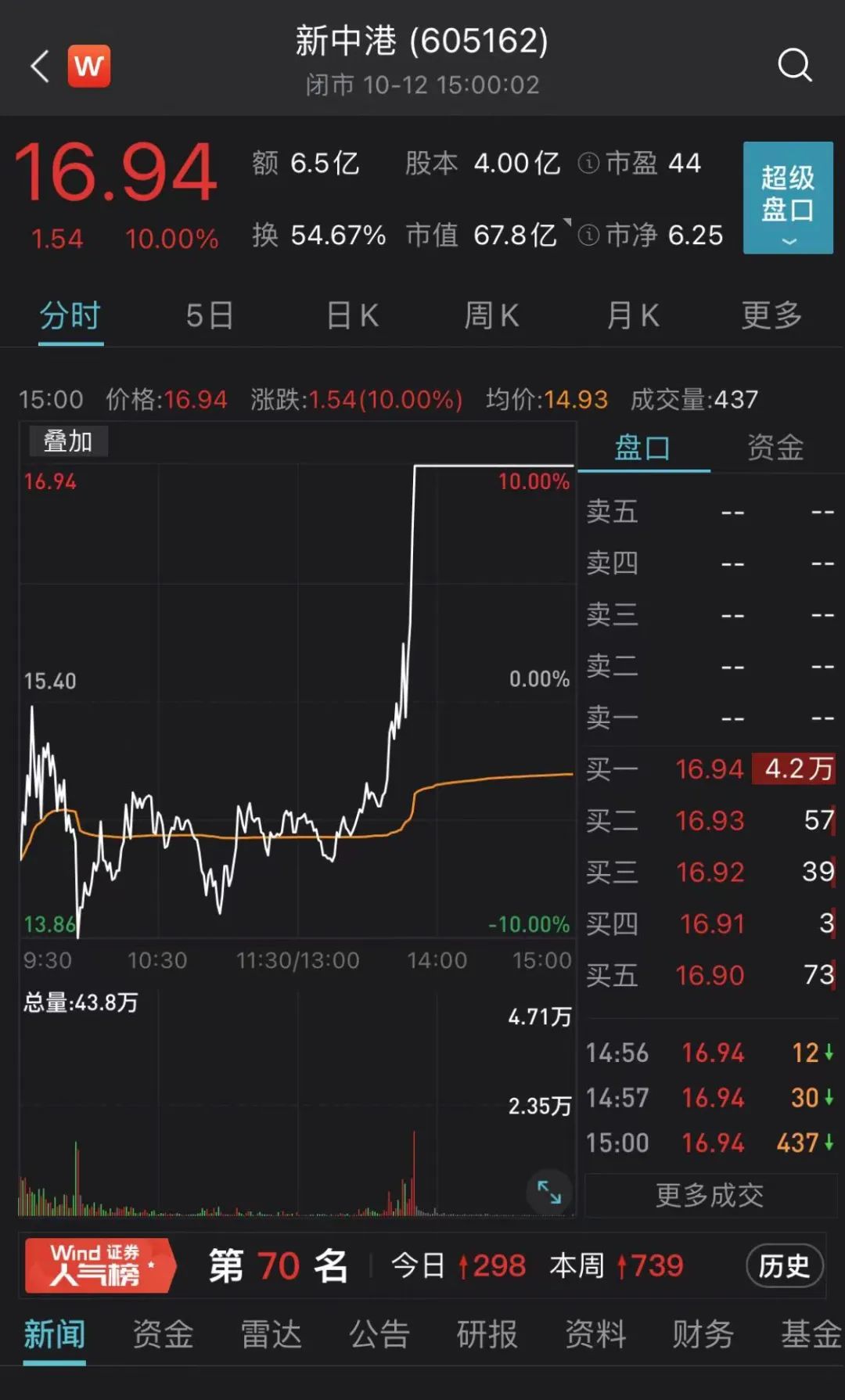View 更多成交 trade records
Viewport: 845px width, 1400px height.
tap(710, 1195)
